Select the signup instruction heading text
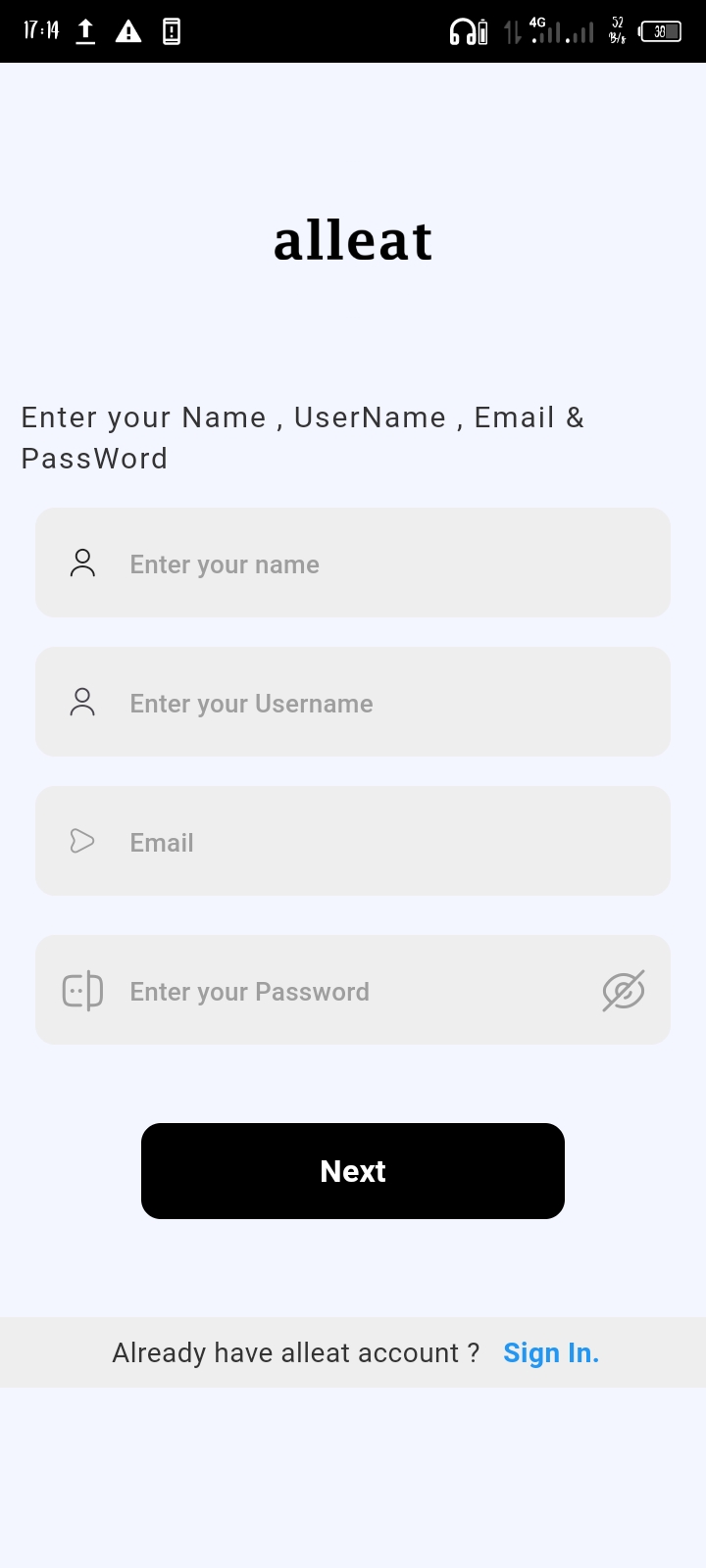The width and height of the screenshot is (706, 1568). 302,437
